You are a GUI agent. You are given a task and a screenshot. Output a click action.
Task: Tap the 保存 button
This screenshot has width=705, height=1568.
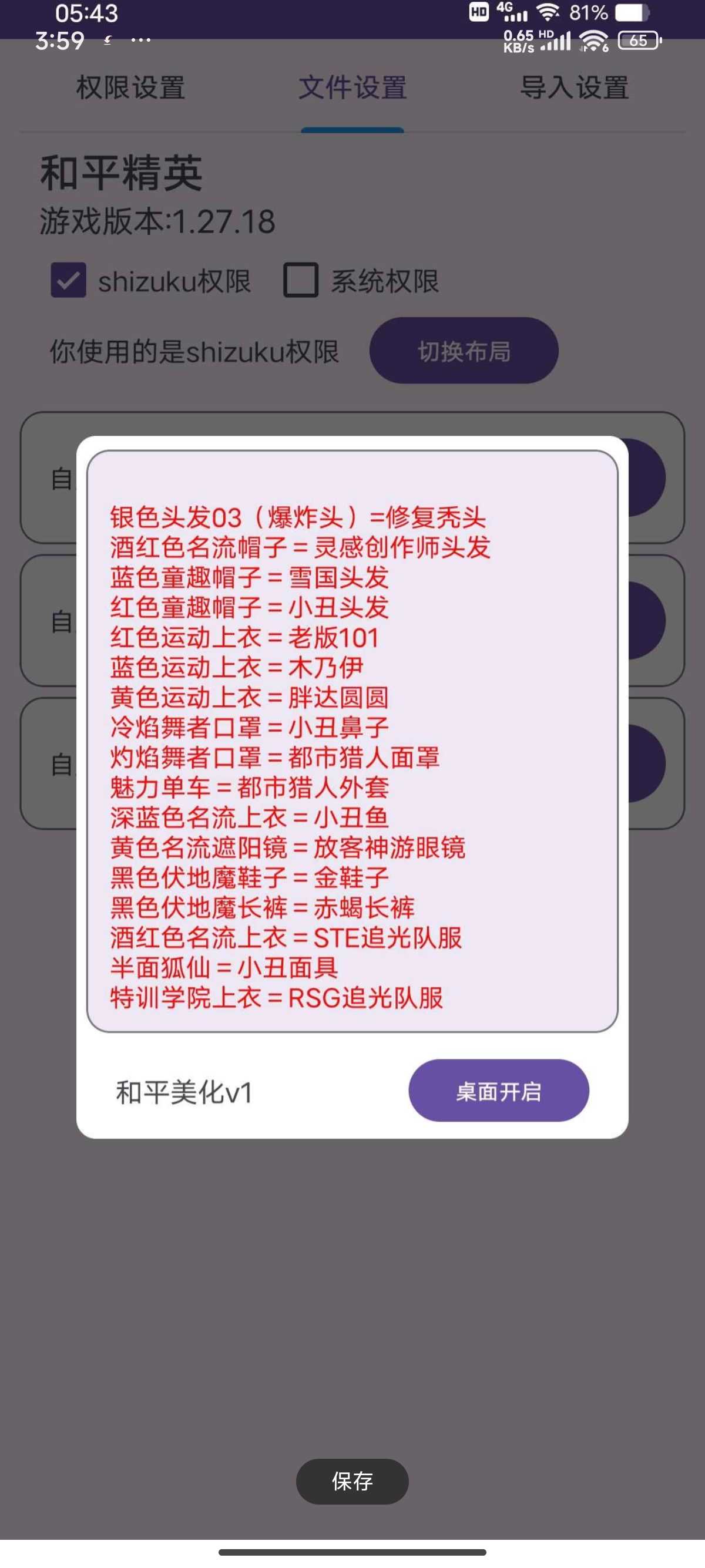coord(352,1481)
